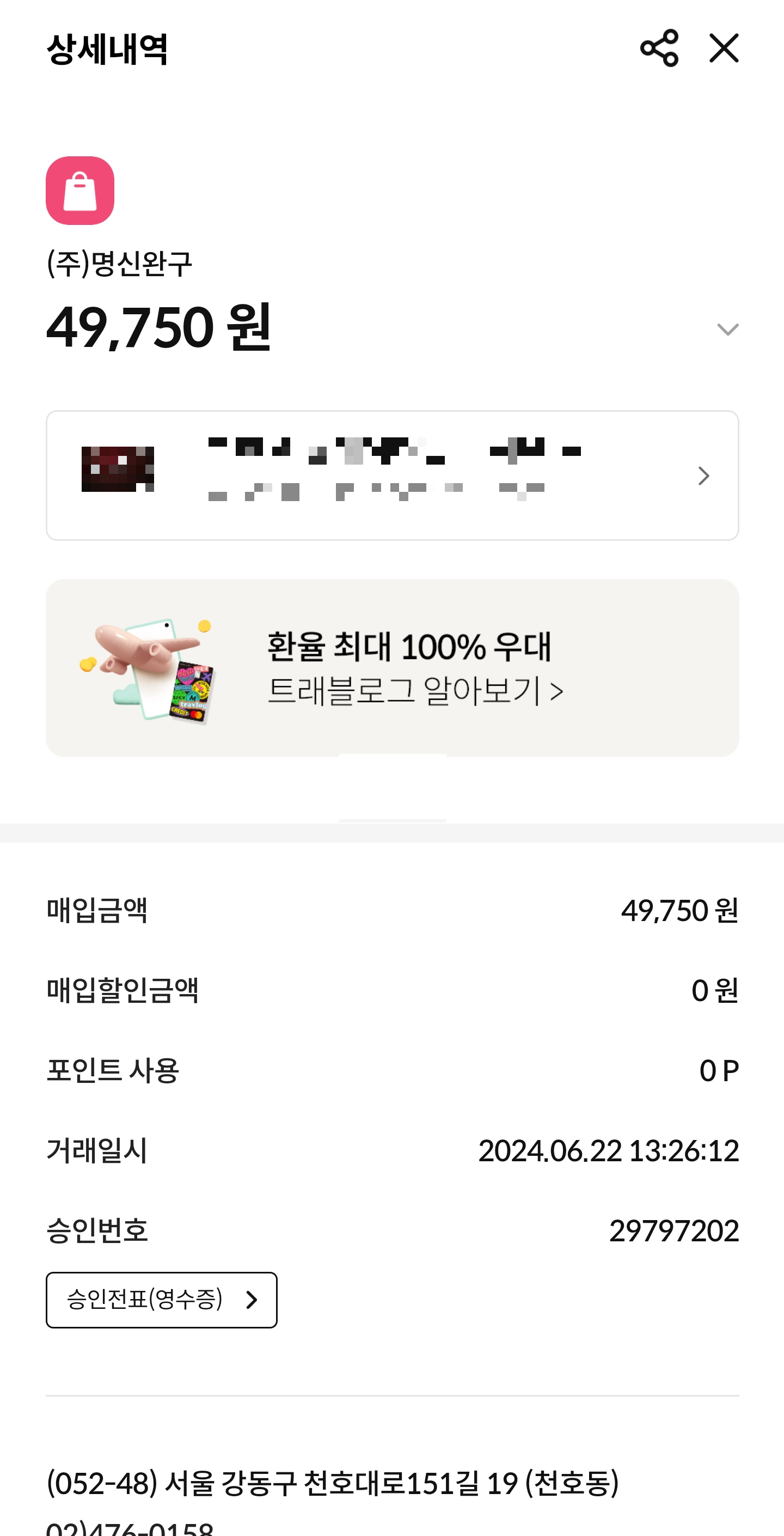Screen dimensions: 784x1536
Task: Open the registered card detail row
Action: coord(393,474)
